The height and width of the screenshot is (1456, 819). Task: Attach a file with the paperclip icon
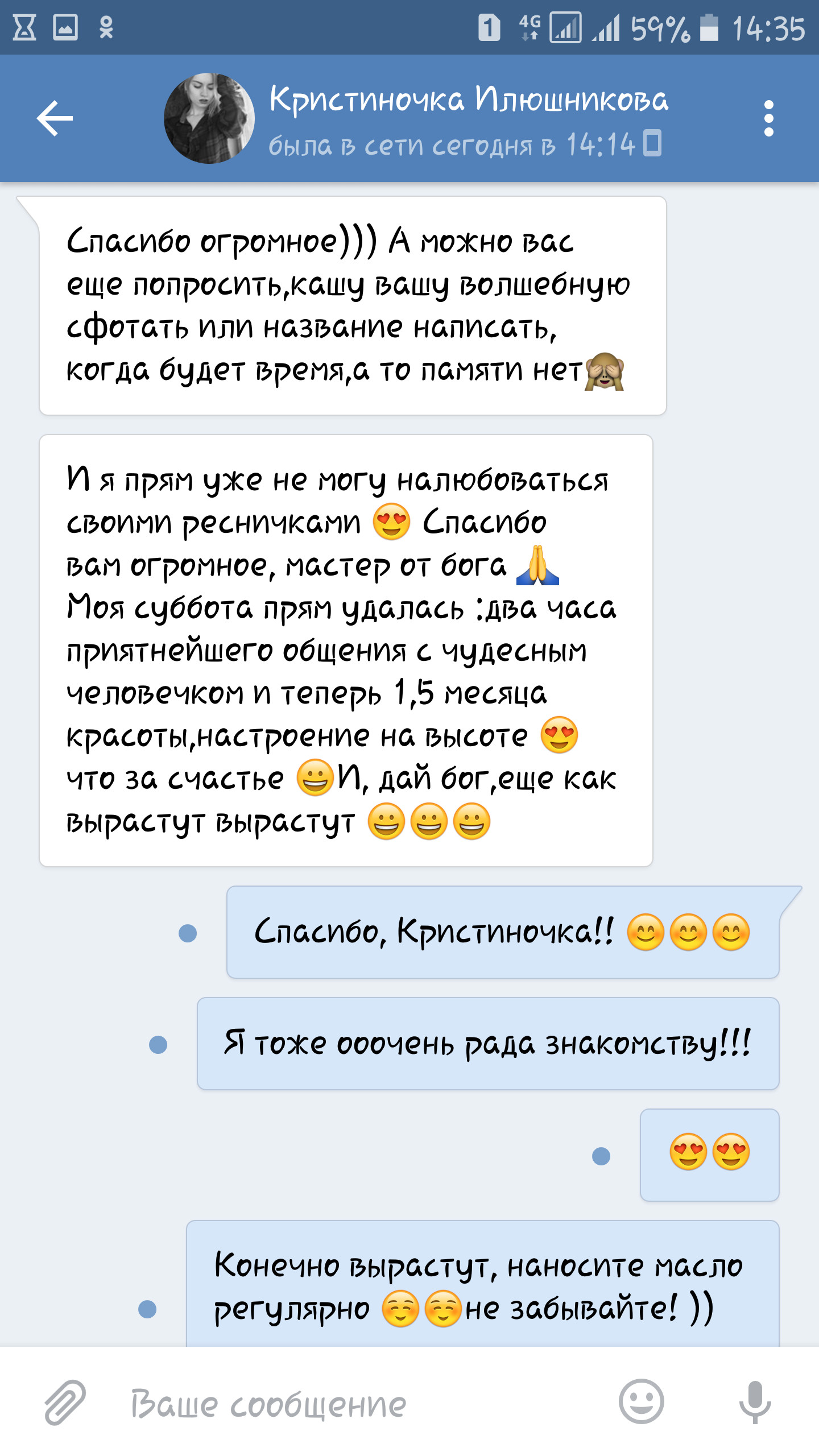65,1402
